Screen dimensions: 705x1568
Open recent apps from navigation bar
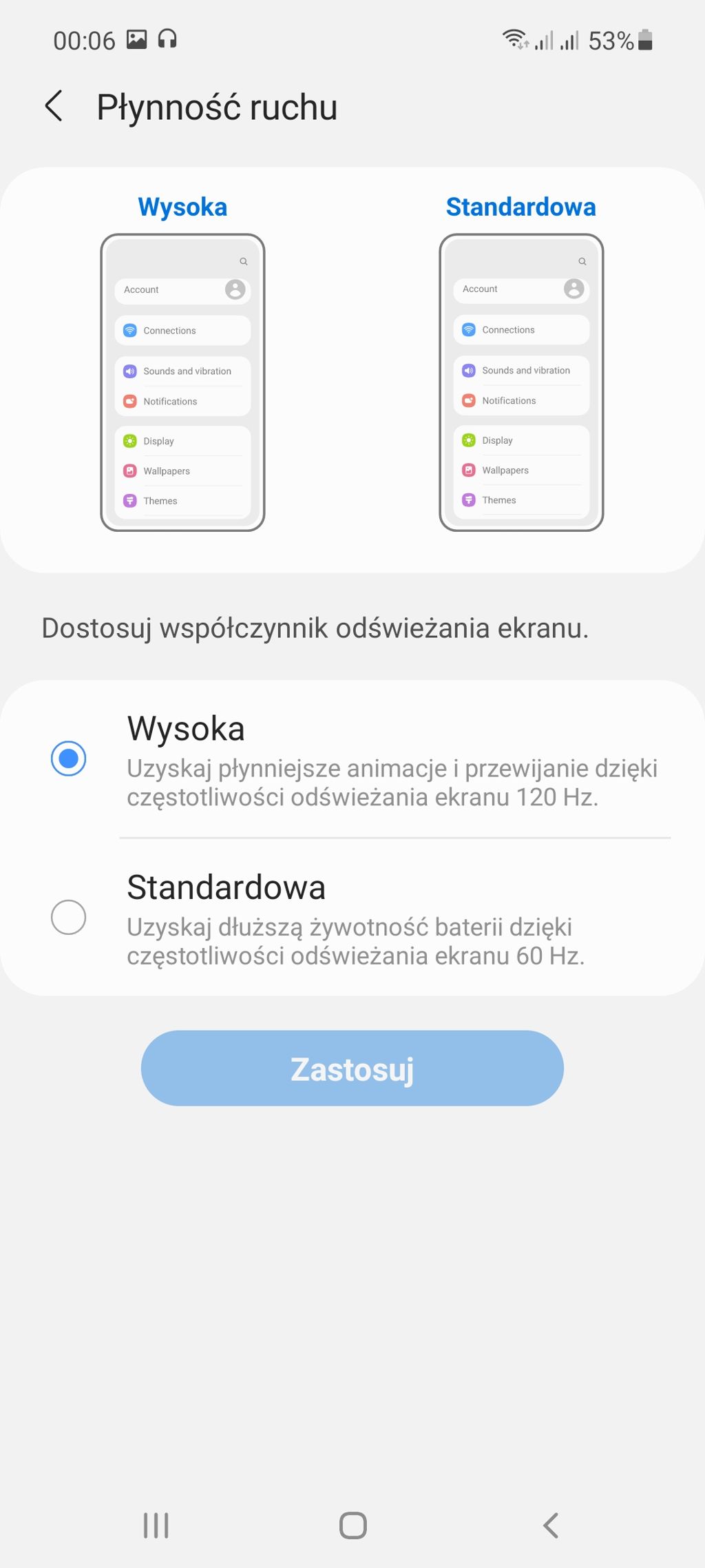pos(156,1525)
